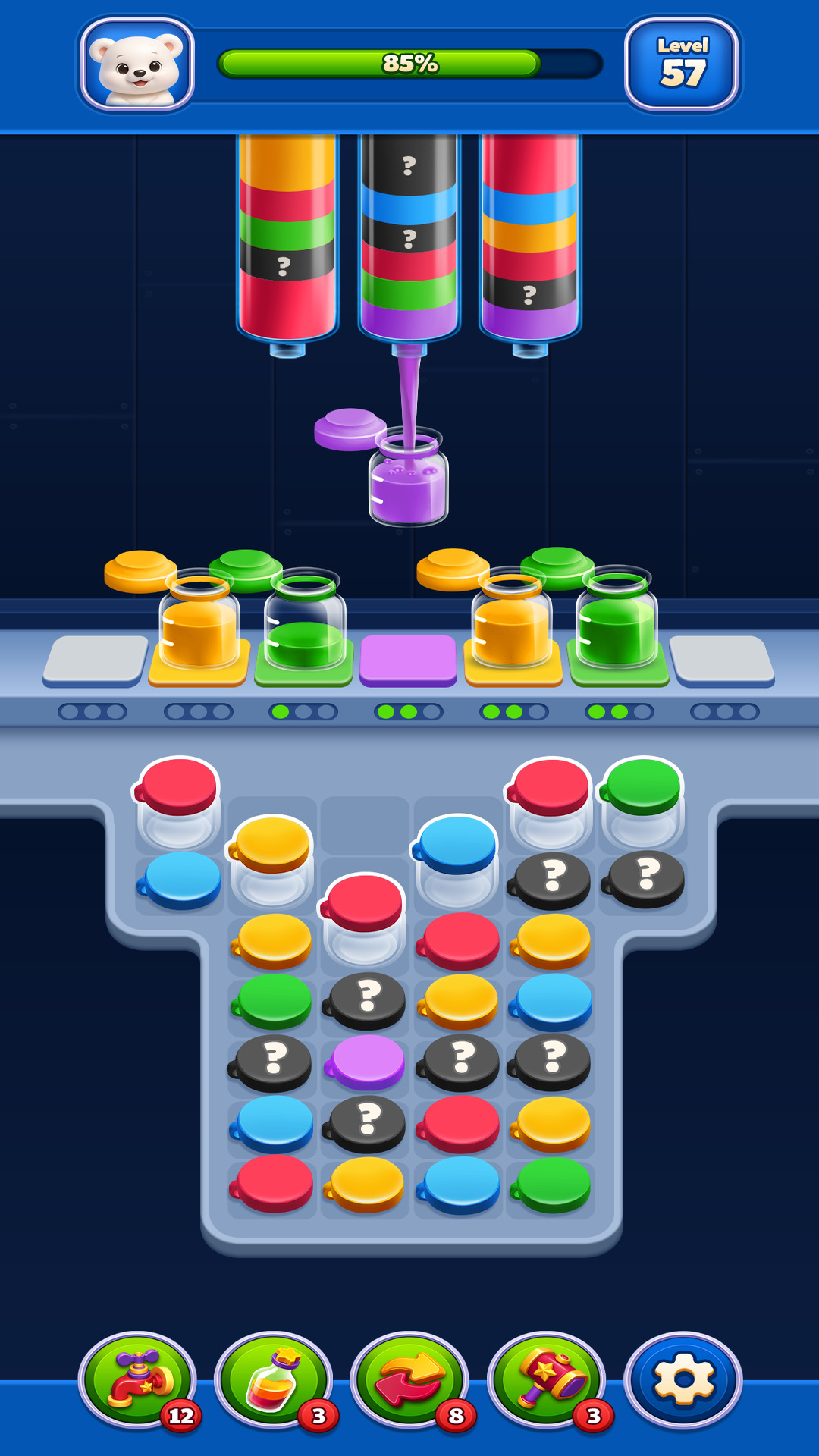Activate the swap arrows booster
The height and width of the screenshot is (1456, 819).
pos(410,1380)
